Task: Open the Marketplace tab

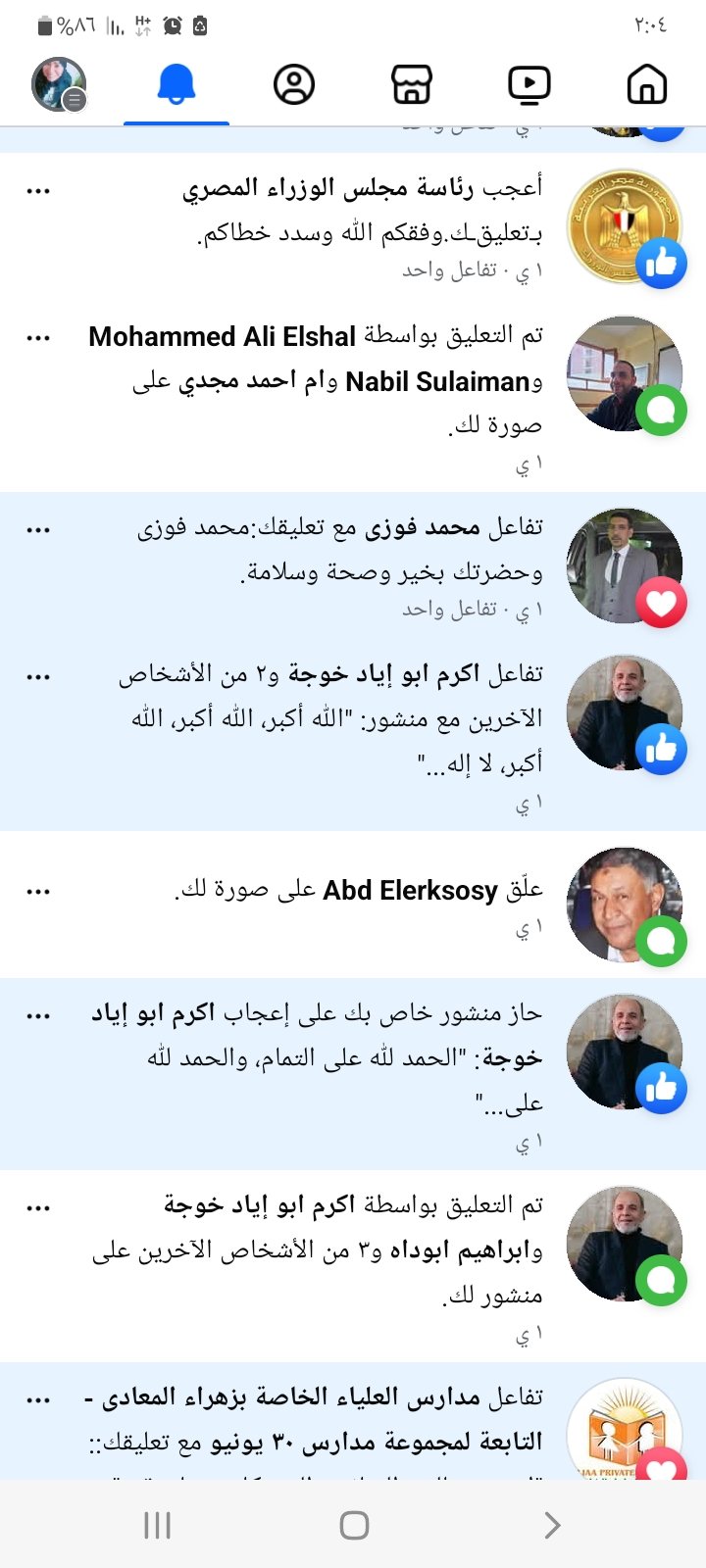Action: tap(411, 85)
